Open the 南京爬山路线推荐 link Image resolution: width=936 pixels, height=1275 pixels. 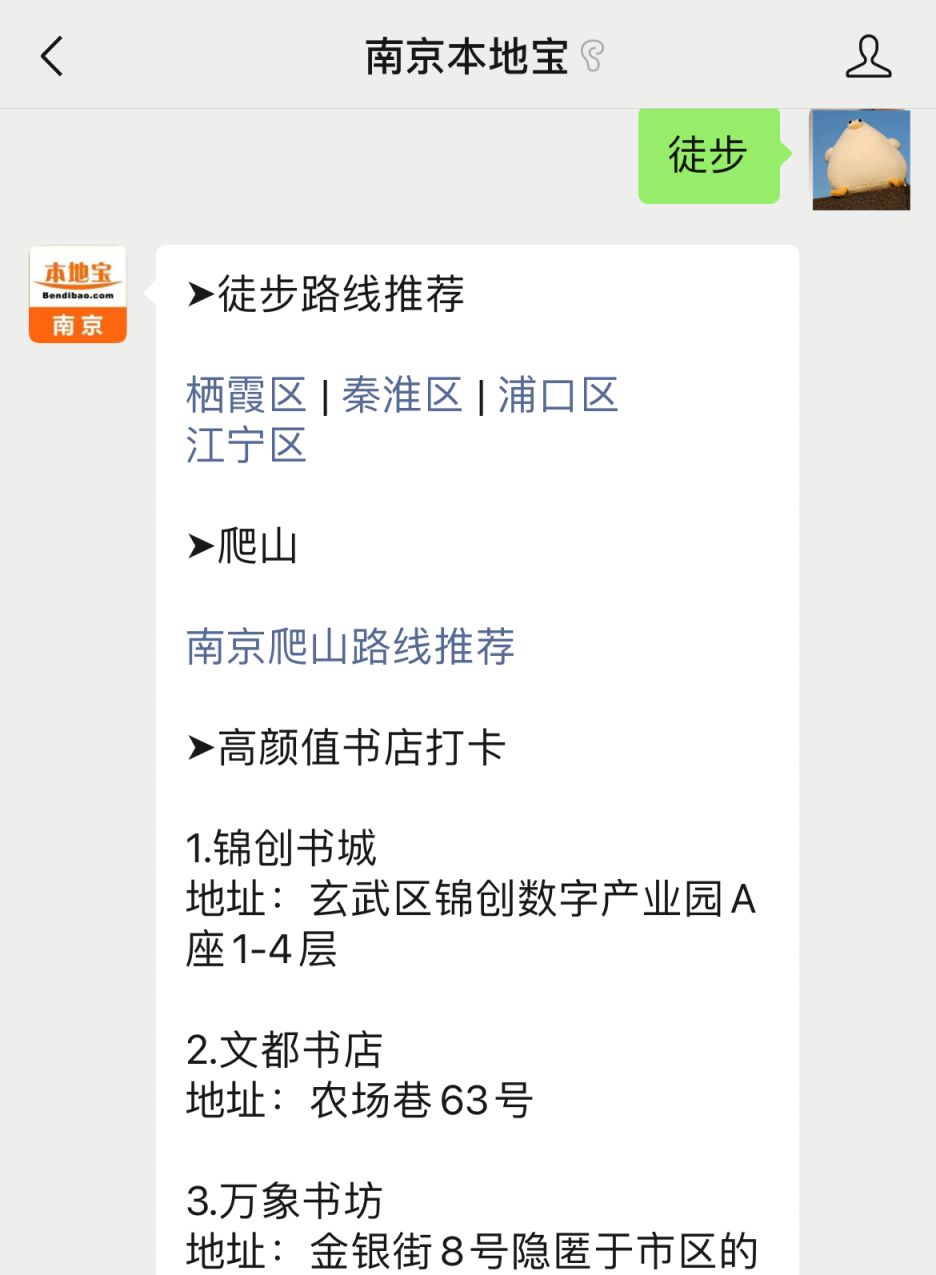coord(350,647)
